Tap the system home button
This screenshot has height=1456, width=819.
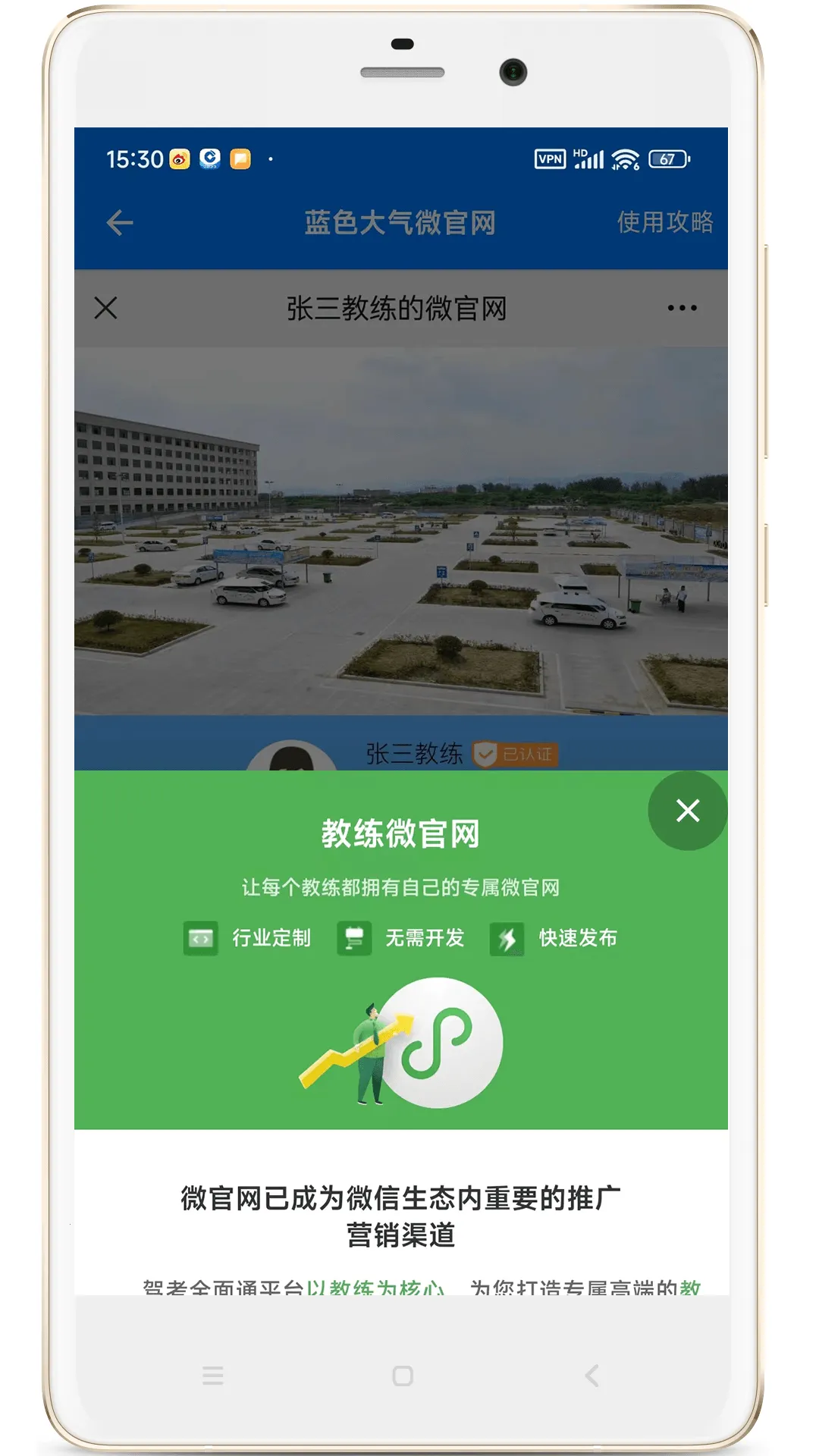(403, 1376)
